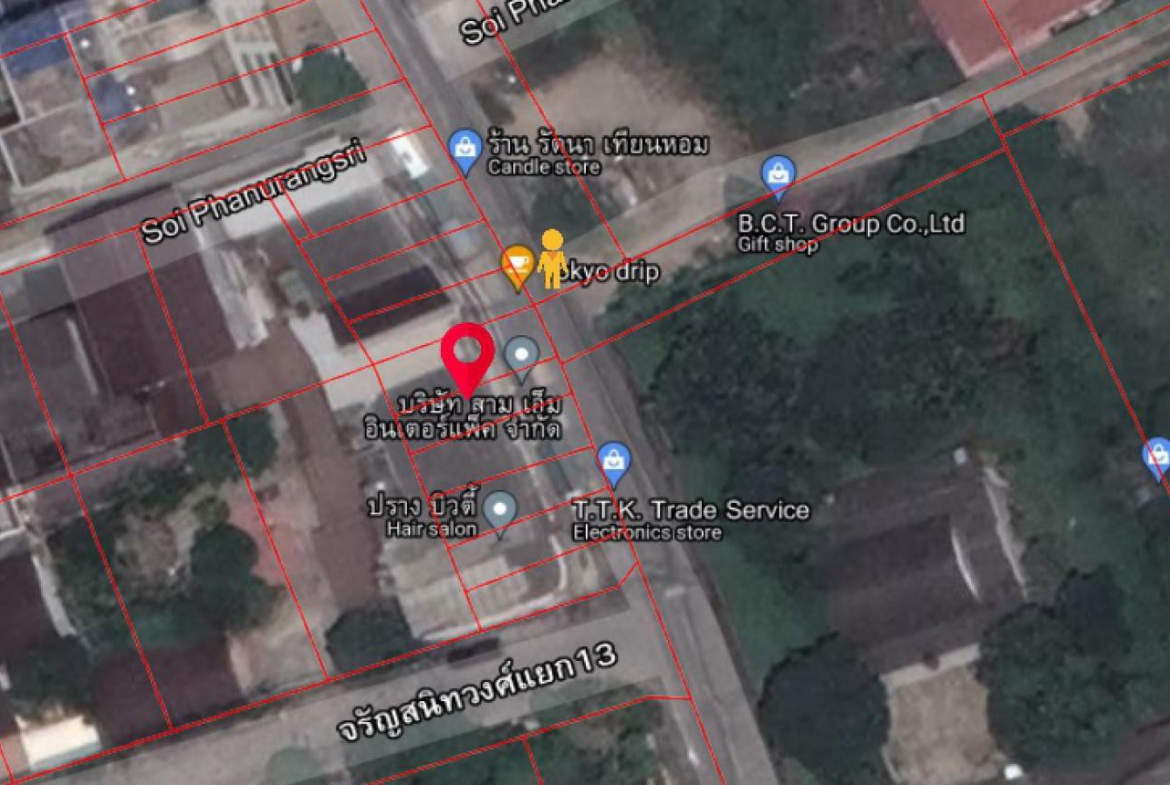This screenshot has width=1170, height=785.
Task: Tap the yellow Street View pegman
Action: (x=552, y=259)
